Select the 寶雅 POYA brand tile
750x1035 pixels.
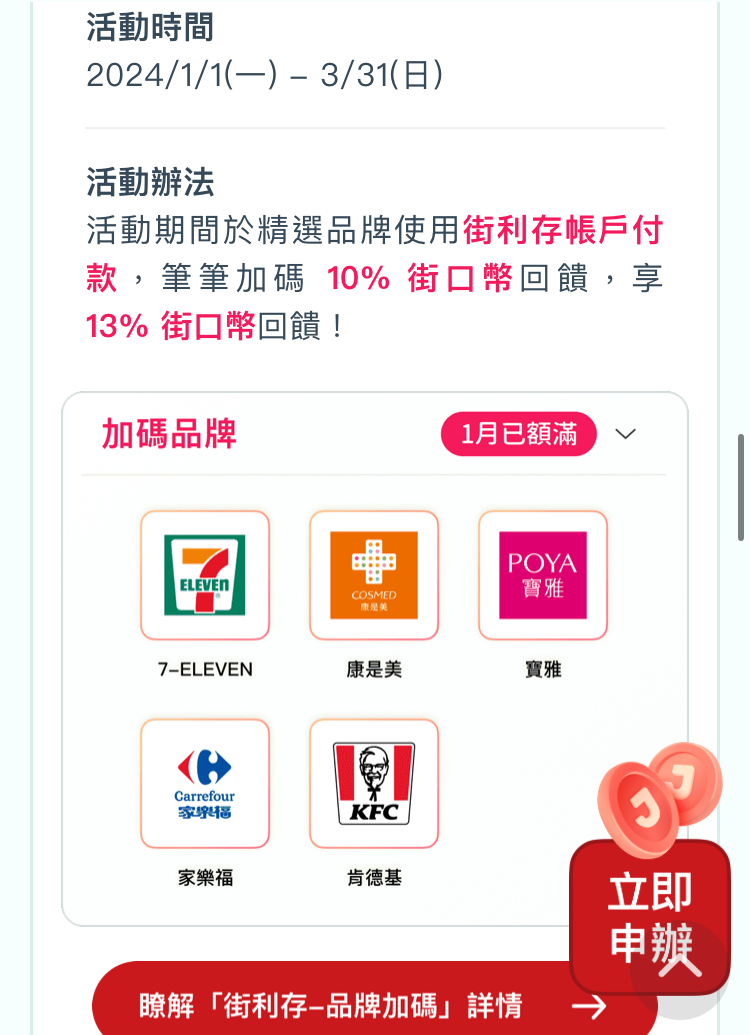543,576
